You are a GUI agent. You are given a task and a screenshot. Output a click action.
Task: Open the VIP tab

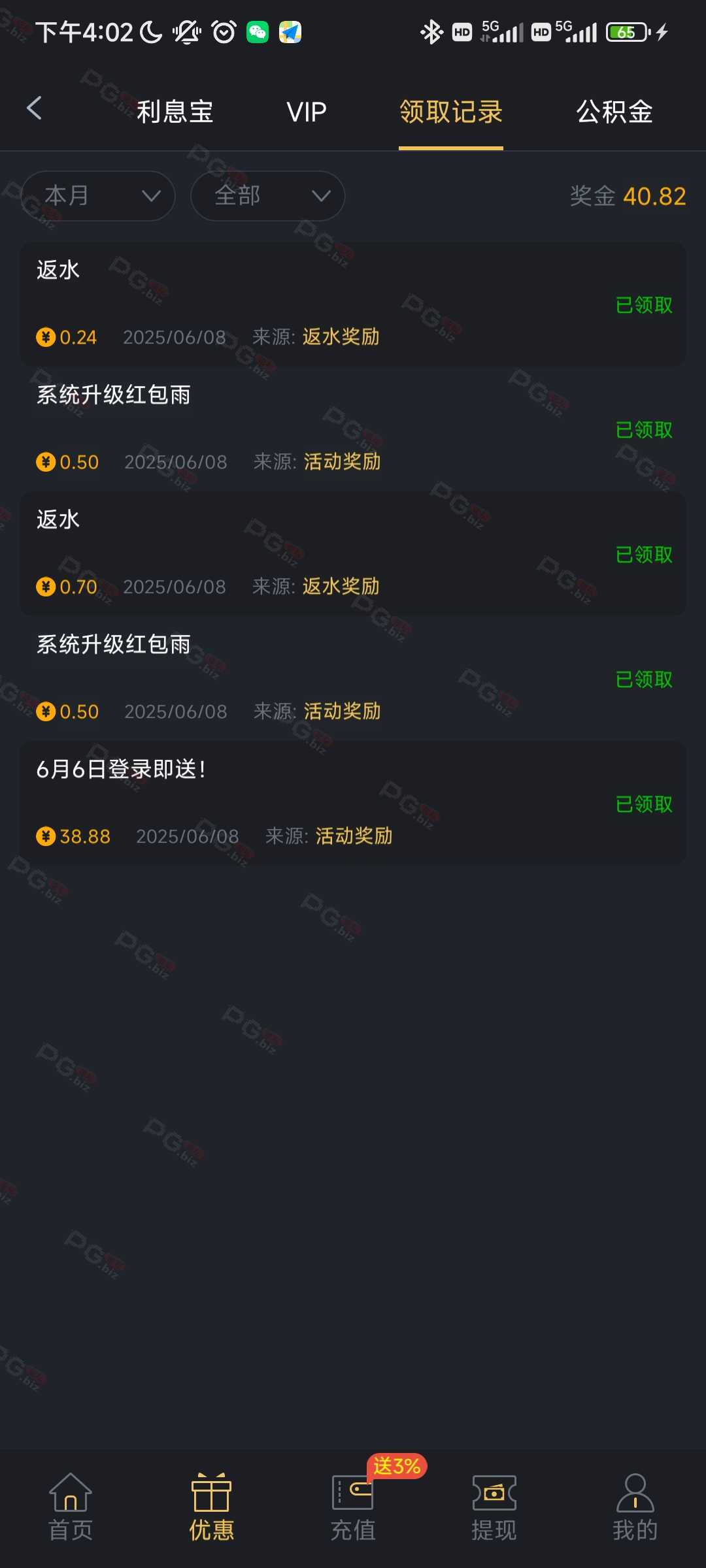pyautogui.click(x=306, y=112)
